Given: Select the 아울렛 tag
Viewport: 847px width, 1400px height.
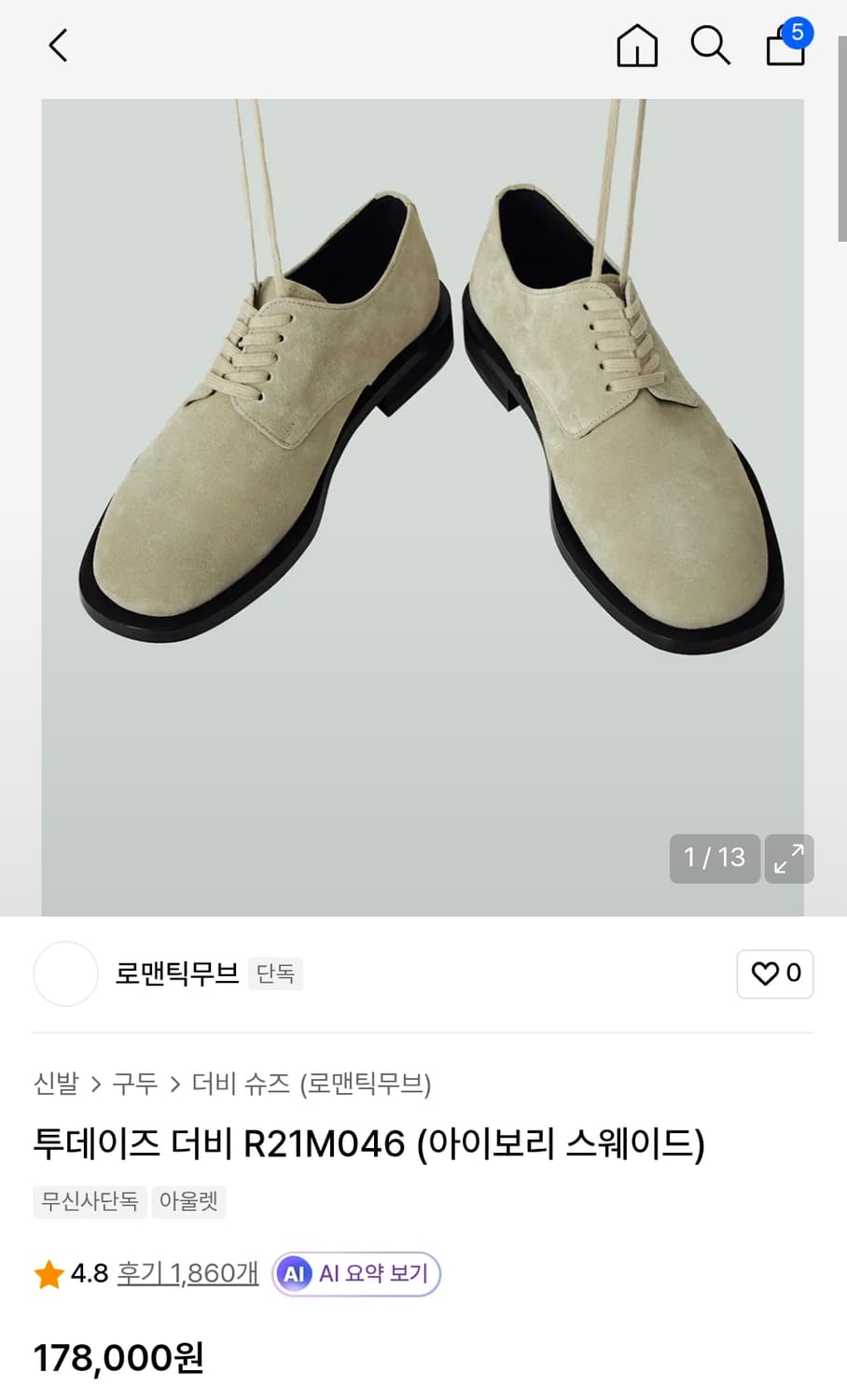Looking at the screenshot, I should [x=188, y=1201].
